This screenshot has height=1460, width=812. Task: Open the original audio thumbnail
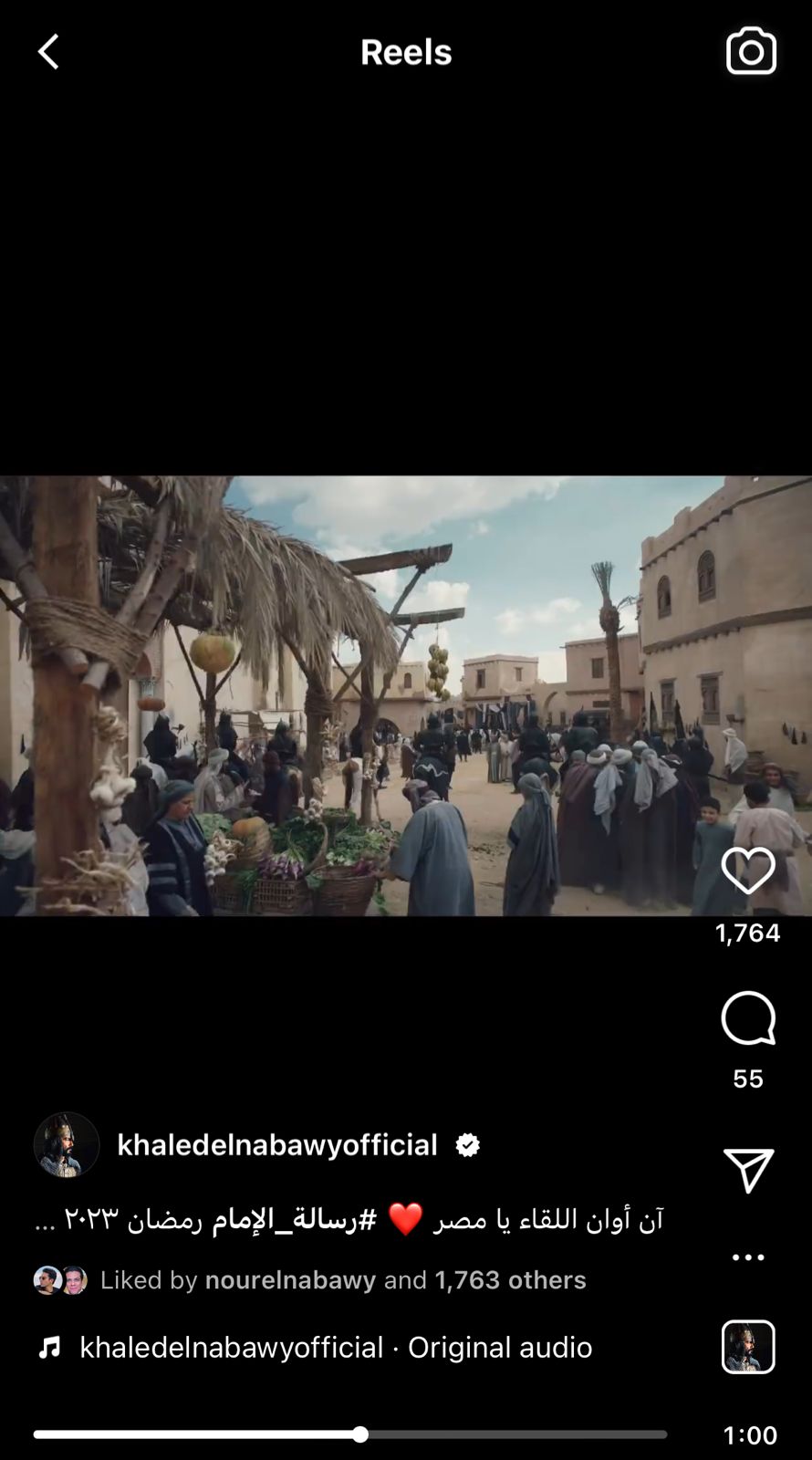coord(748,1346)
